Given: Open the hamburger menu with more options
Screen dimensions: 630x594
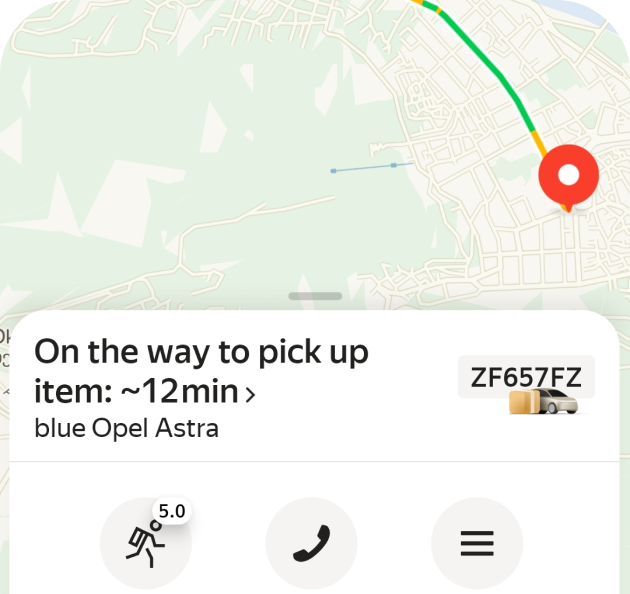Looking at the screenshot, I should pos(476,543).
